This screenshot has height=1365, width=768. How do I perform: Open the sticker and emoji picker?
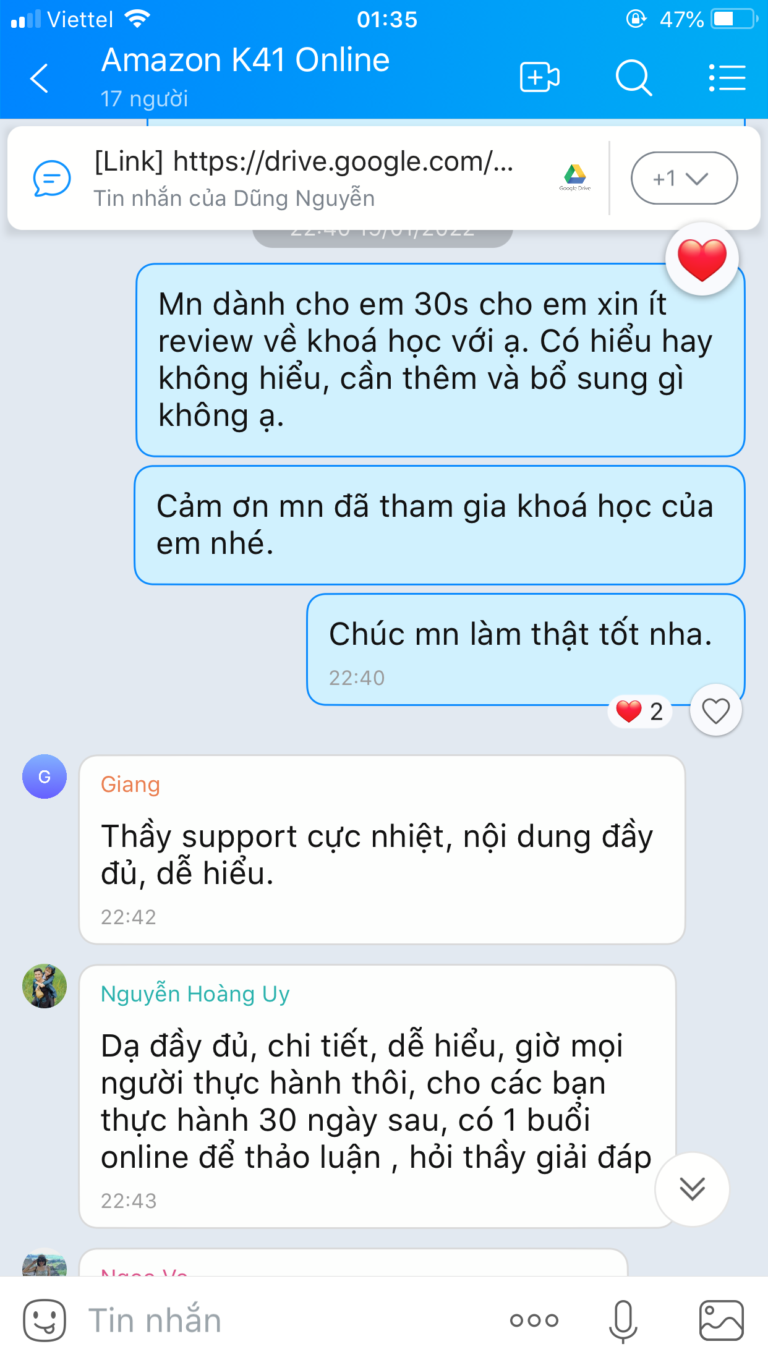44,1320
